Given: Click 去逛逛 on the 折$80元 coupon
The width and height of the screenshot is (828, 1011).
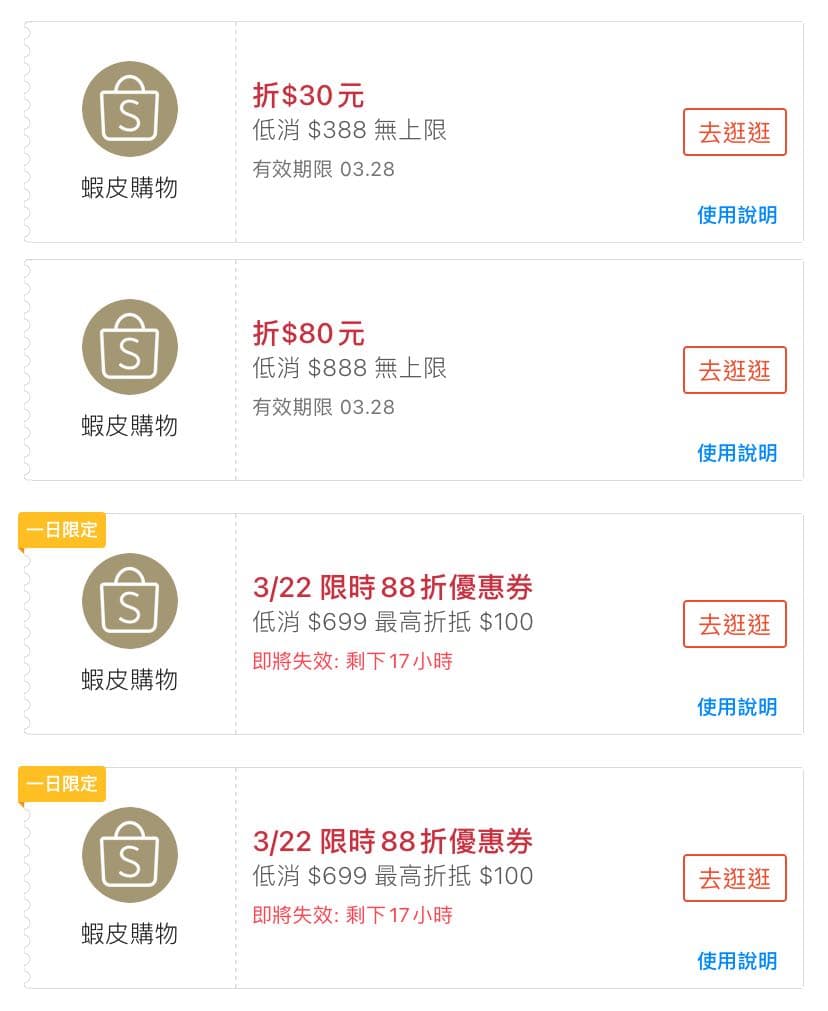Looking at the screenshot, I should click(x=734, y=369).
